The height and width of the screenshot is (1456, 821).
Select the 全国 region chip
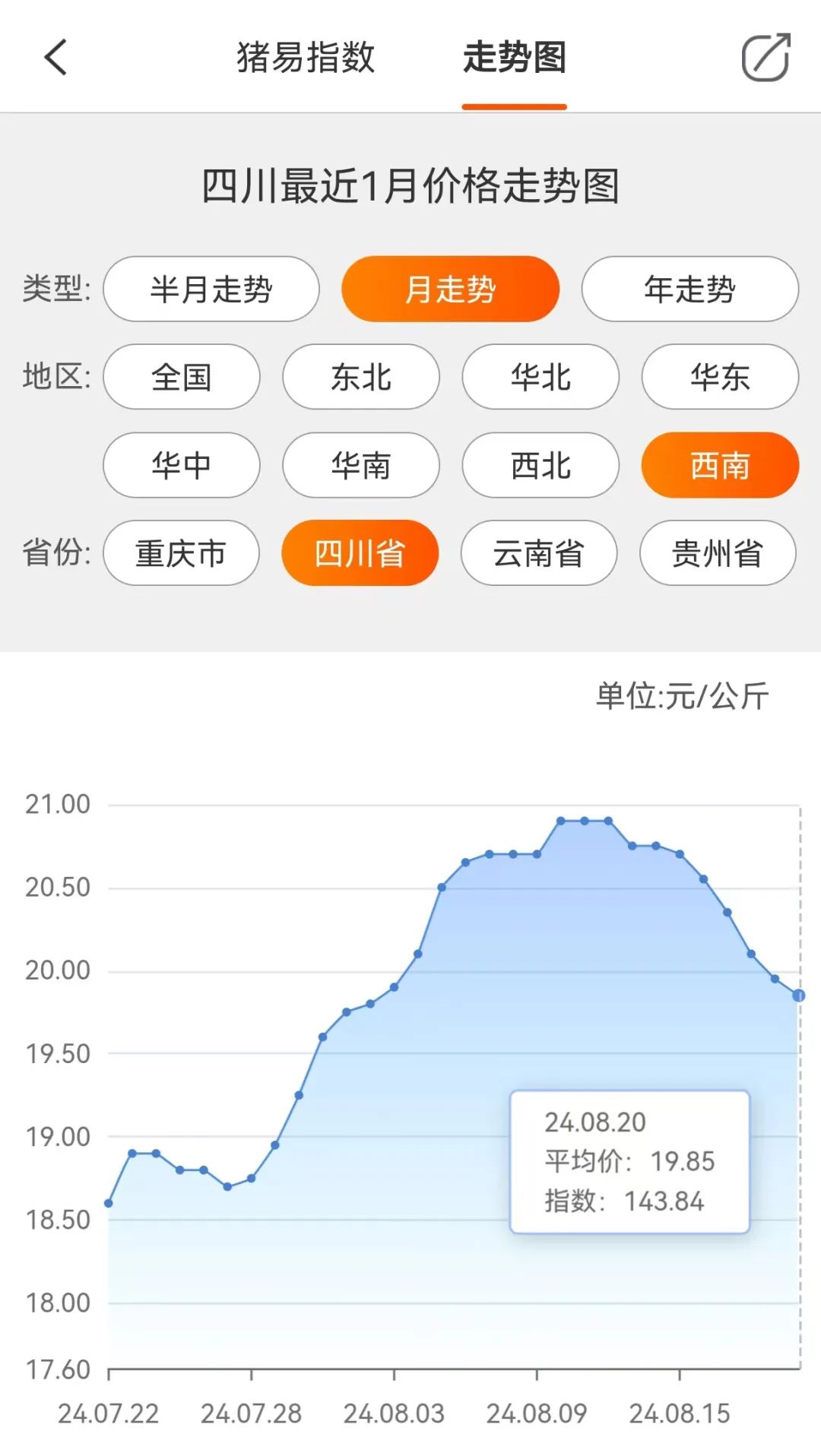(182, 377)
